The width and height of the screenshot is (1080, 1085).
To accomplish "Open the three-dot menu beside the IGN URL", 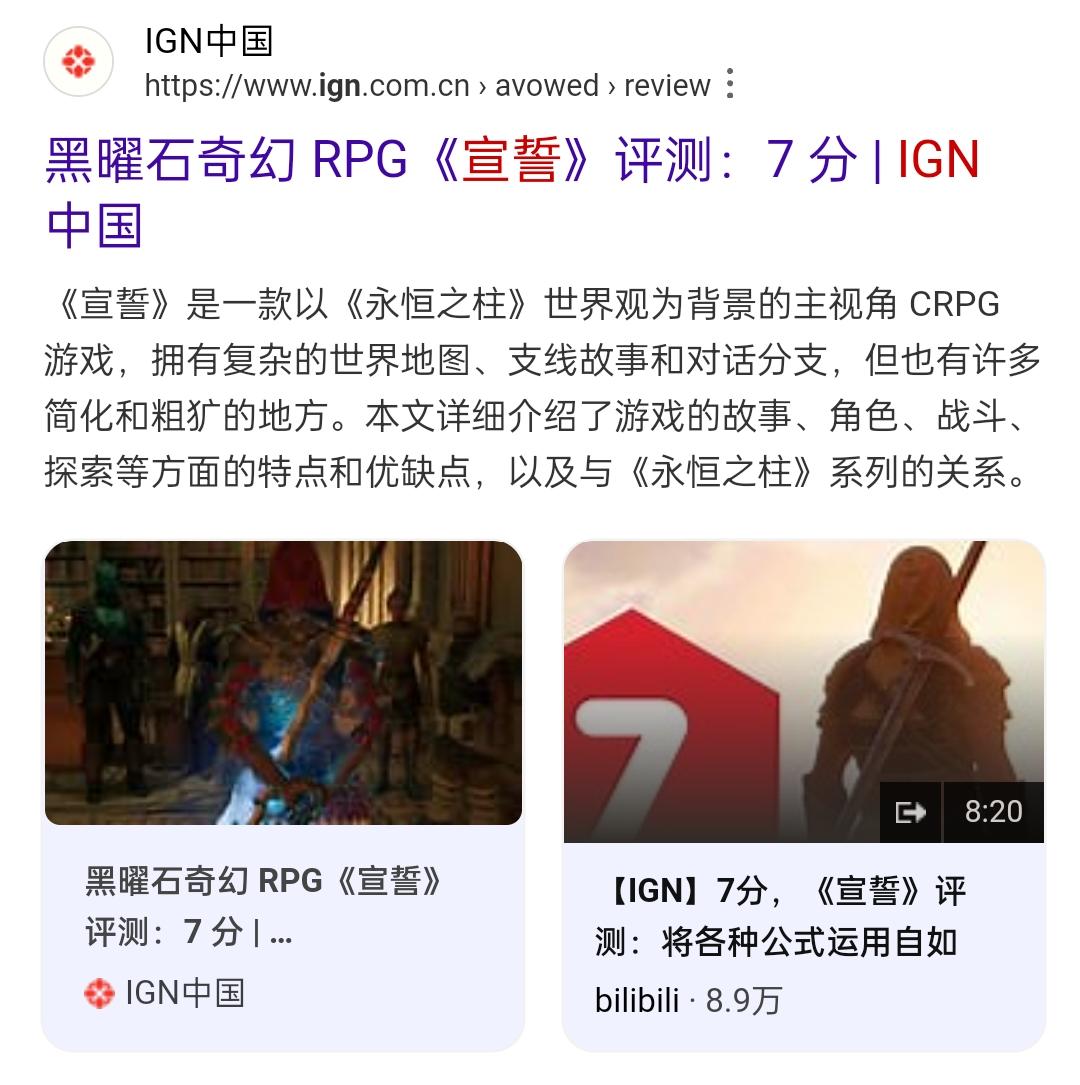I will 730,84.
